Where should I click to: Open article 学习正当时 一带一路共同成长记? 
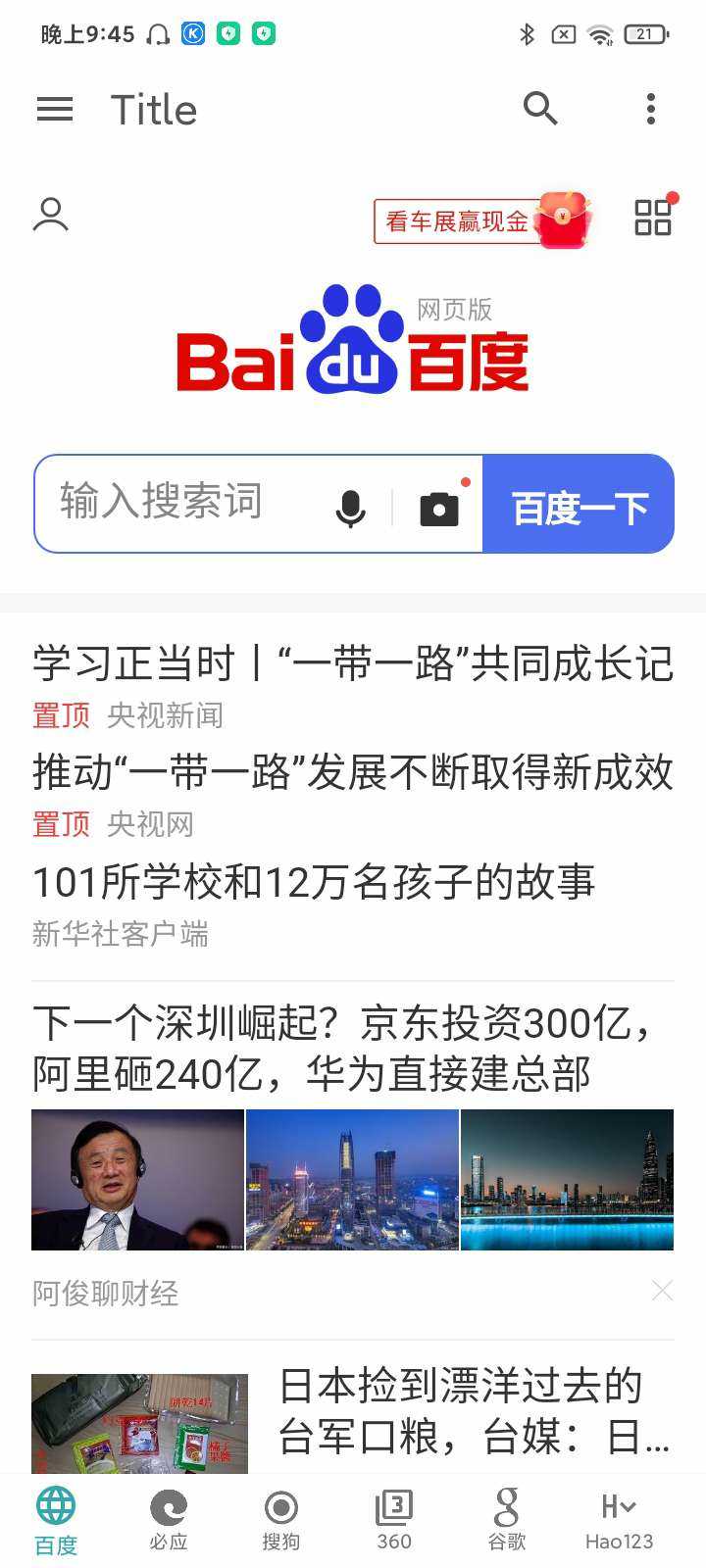point(353,663)
